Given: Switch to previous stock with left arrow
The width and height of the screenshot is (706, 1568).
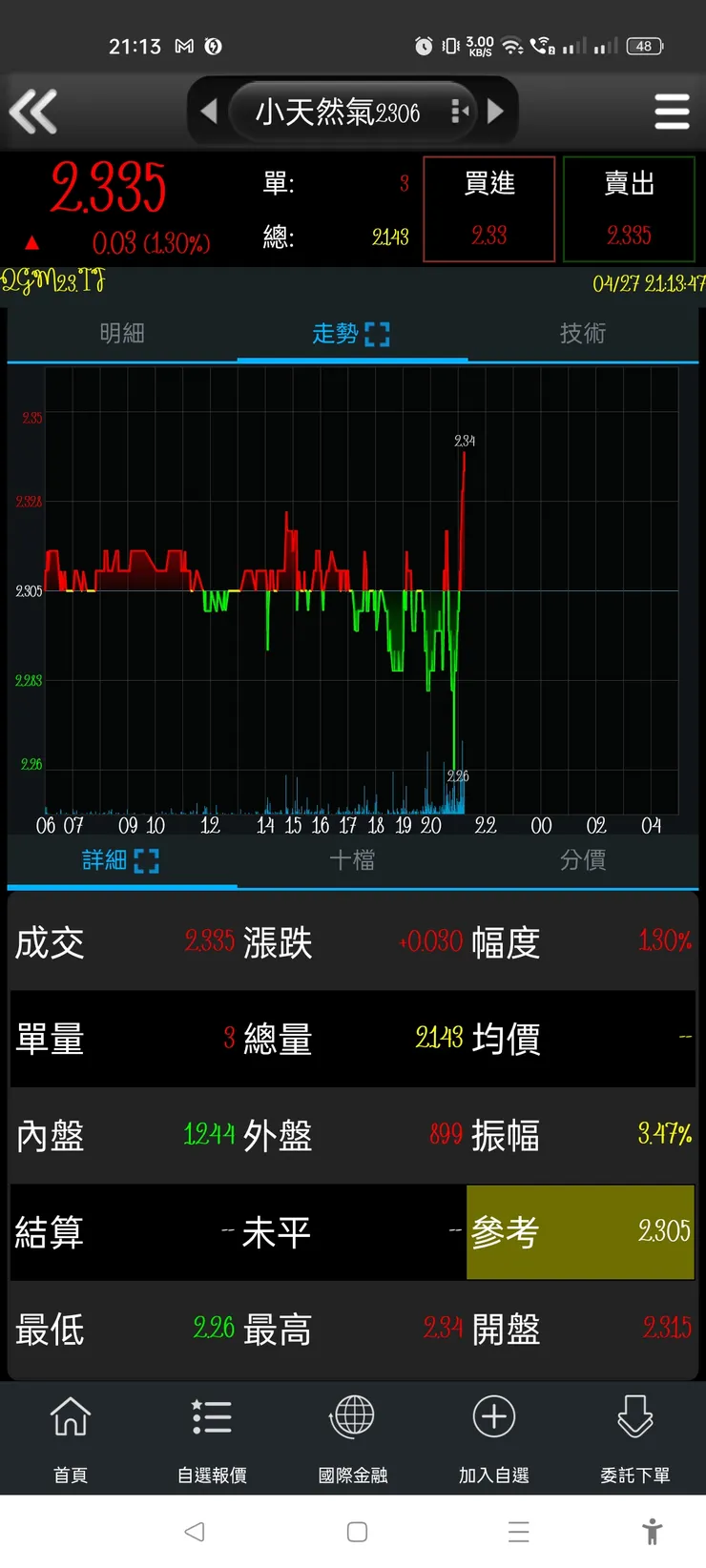Looking at the screenshot, I should [210, 112].
